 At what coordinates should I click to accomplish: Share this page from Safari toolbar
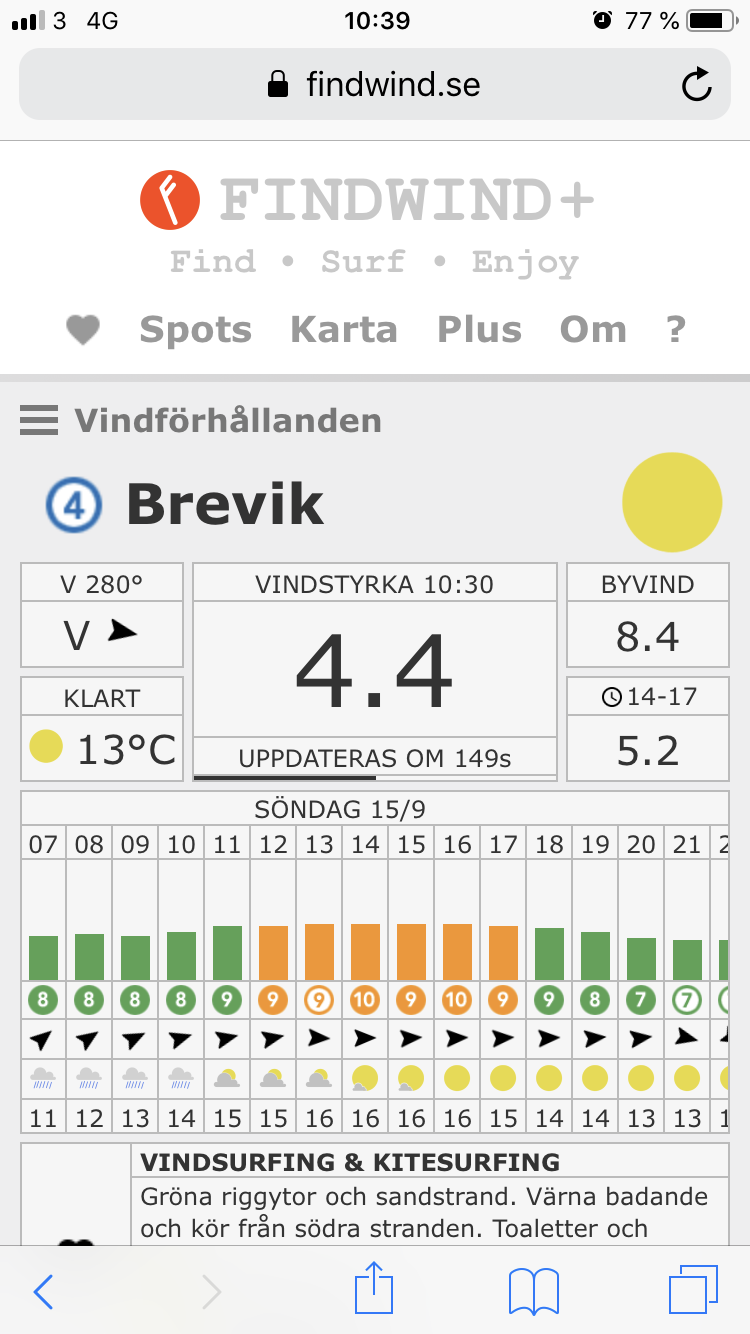pyautogui.click(x=374, y=1290)
